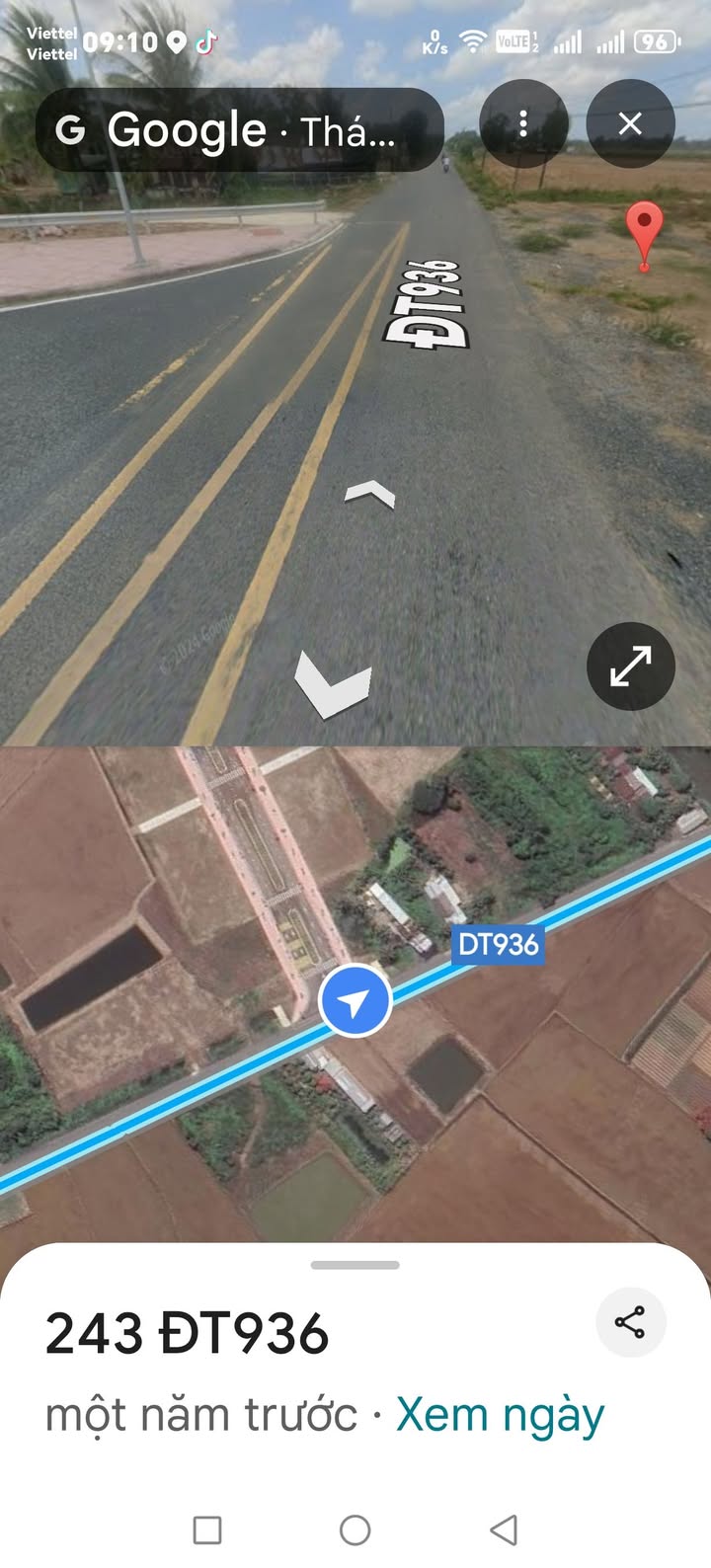Open recent apps from navigation bar

[207, 1529]
